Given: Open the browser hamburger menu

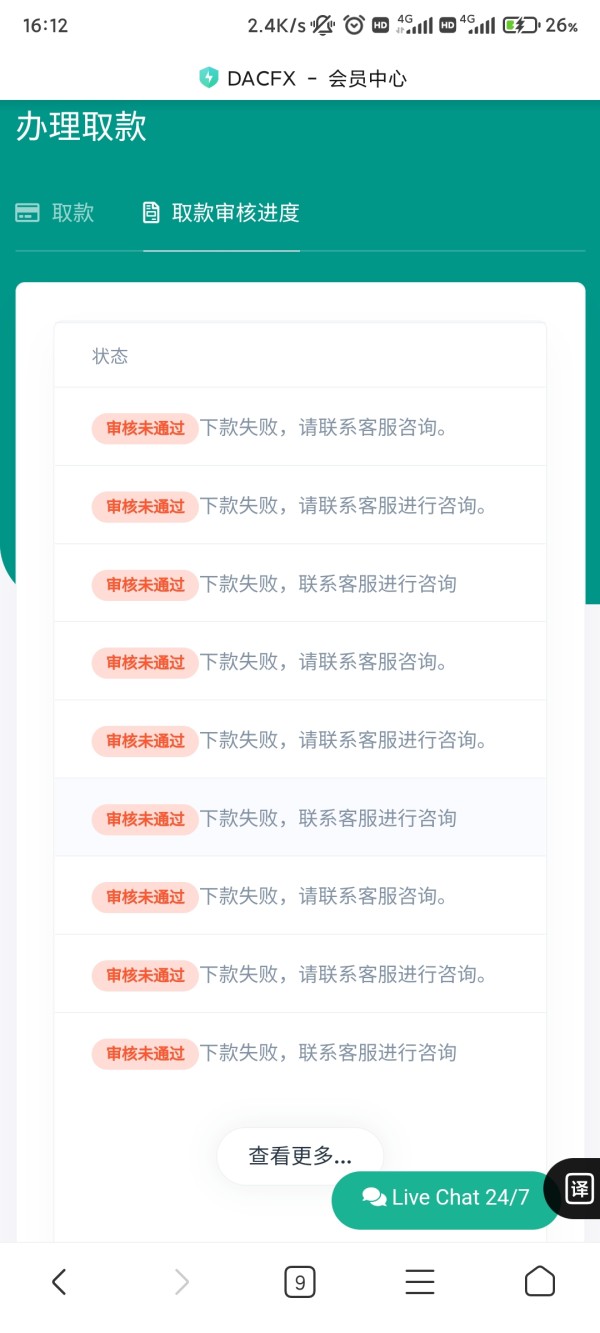Looking at the screenshot, I should (x=420, y=1281).
